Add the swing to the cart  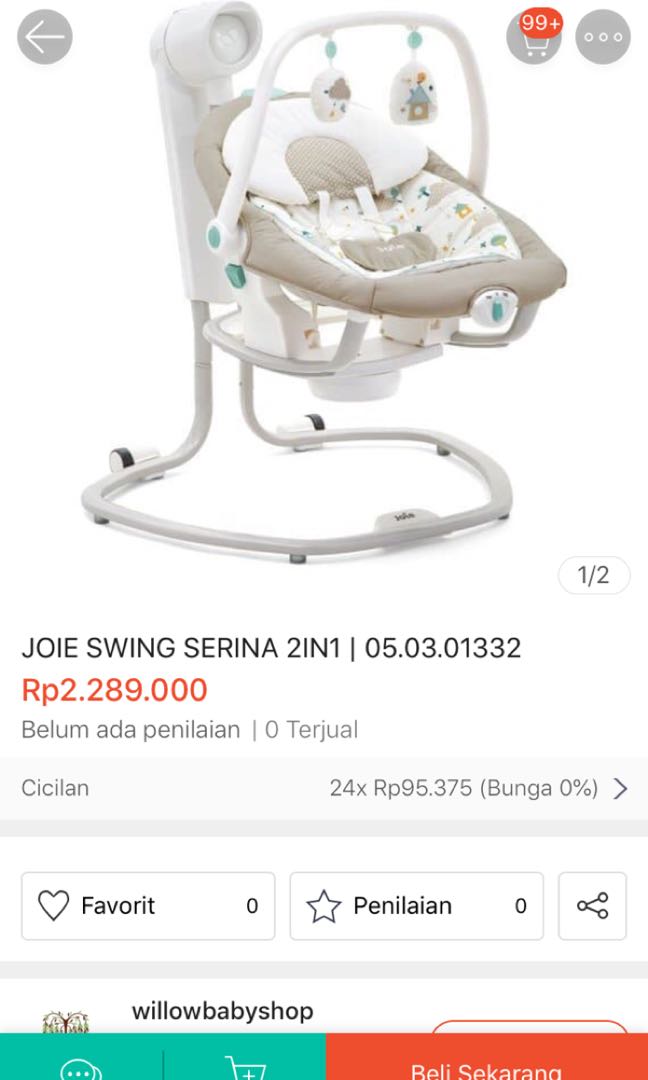pos(245,1066)
